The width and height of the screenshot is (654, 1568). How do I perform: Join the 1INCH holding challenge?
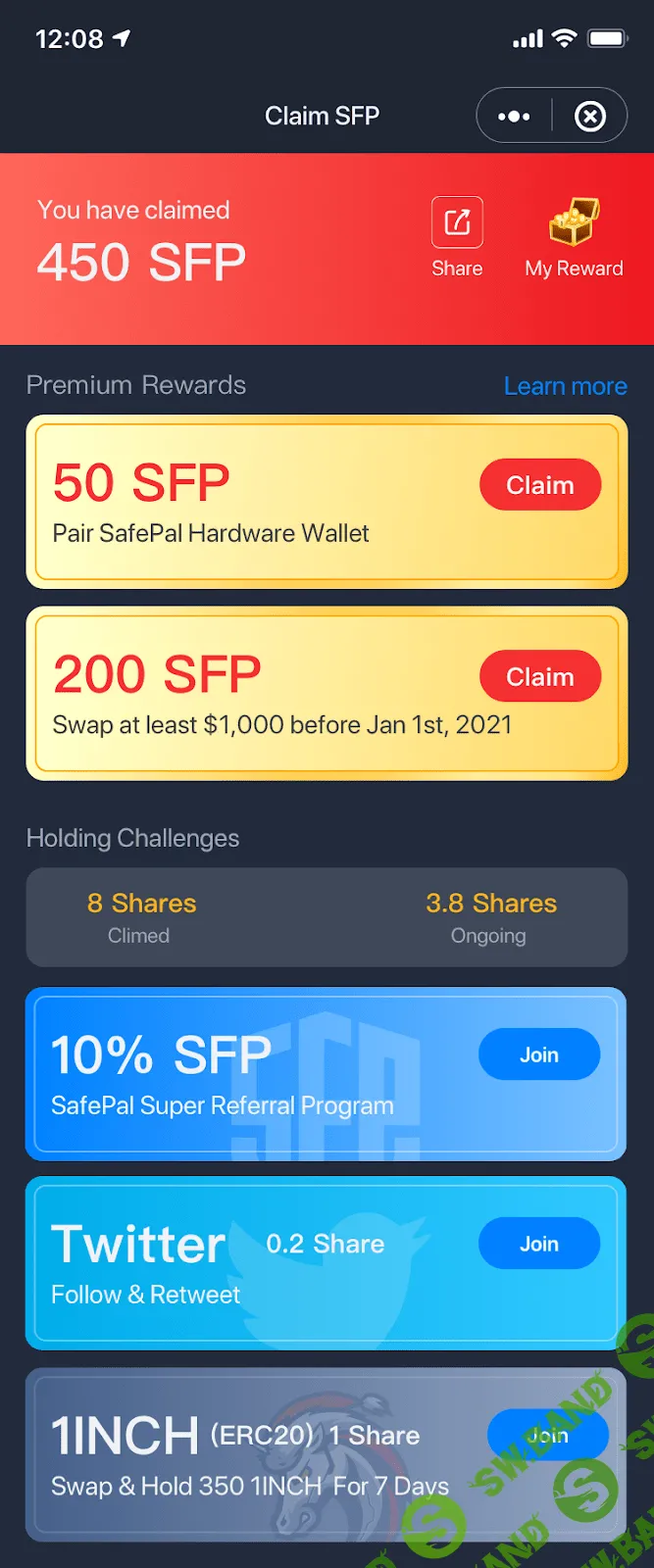[546, 1436]
